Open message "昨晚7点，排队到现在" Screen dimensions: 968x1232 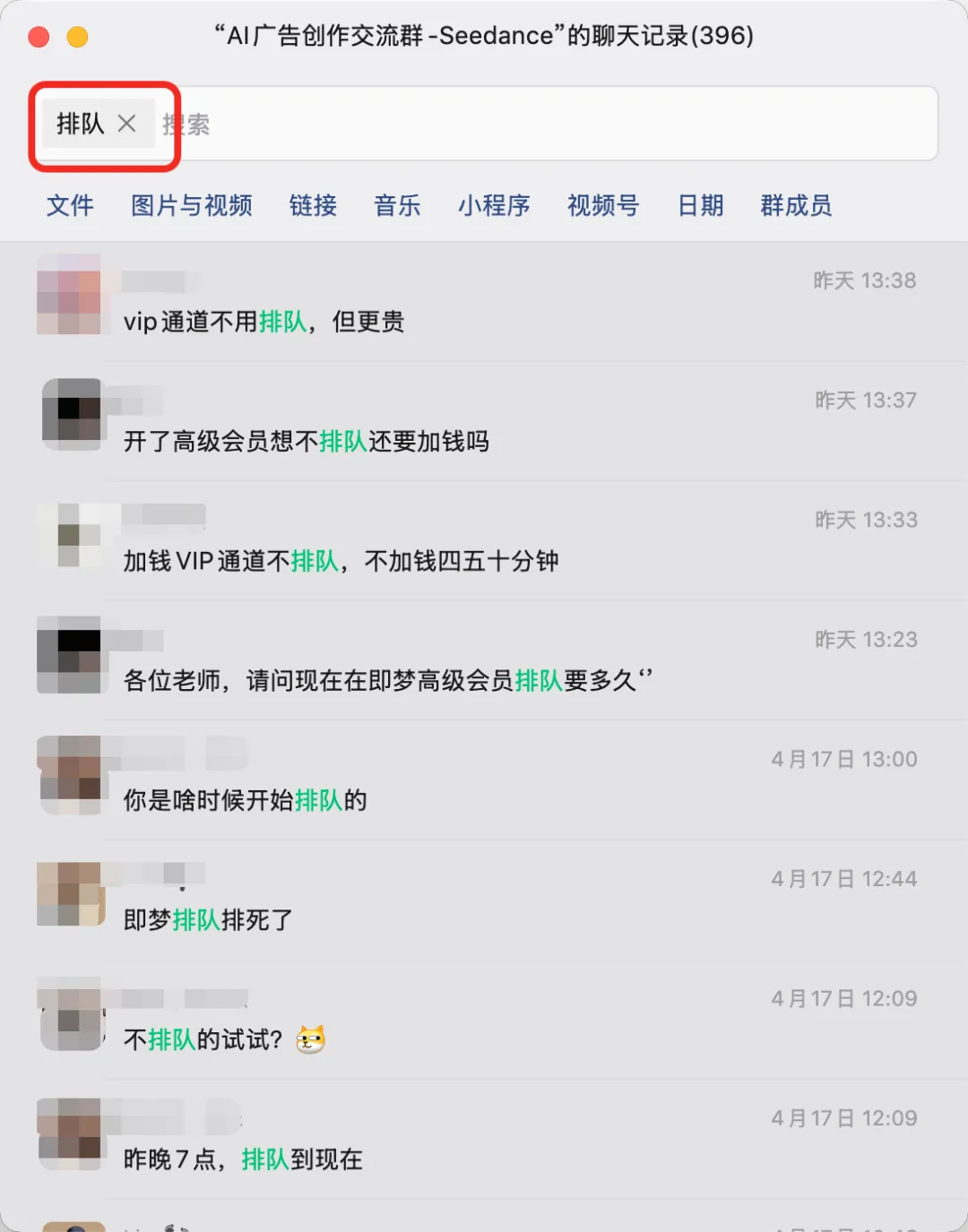coord(243,1159)
